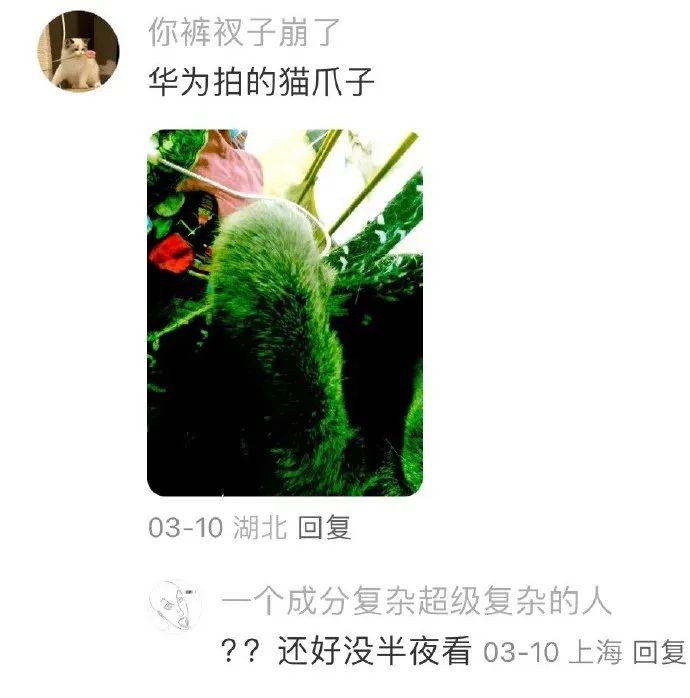The height and width of the screenshot is (698, 690).
Task: Open the username 一个成分复杂超级复杂的人
Action: tap(415, 602)
